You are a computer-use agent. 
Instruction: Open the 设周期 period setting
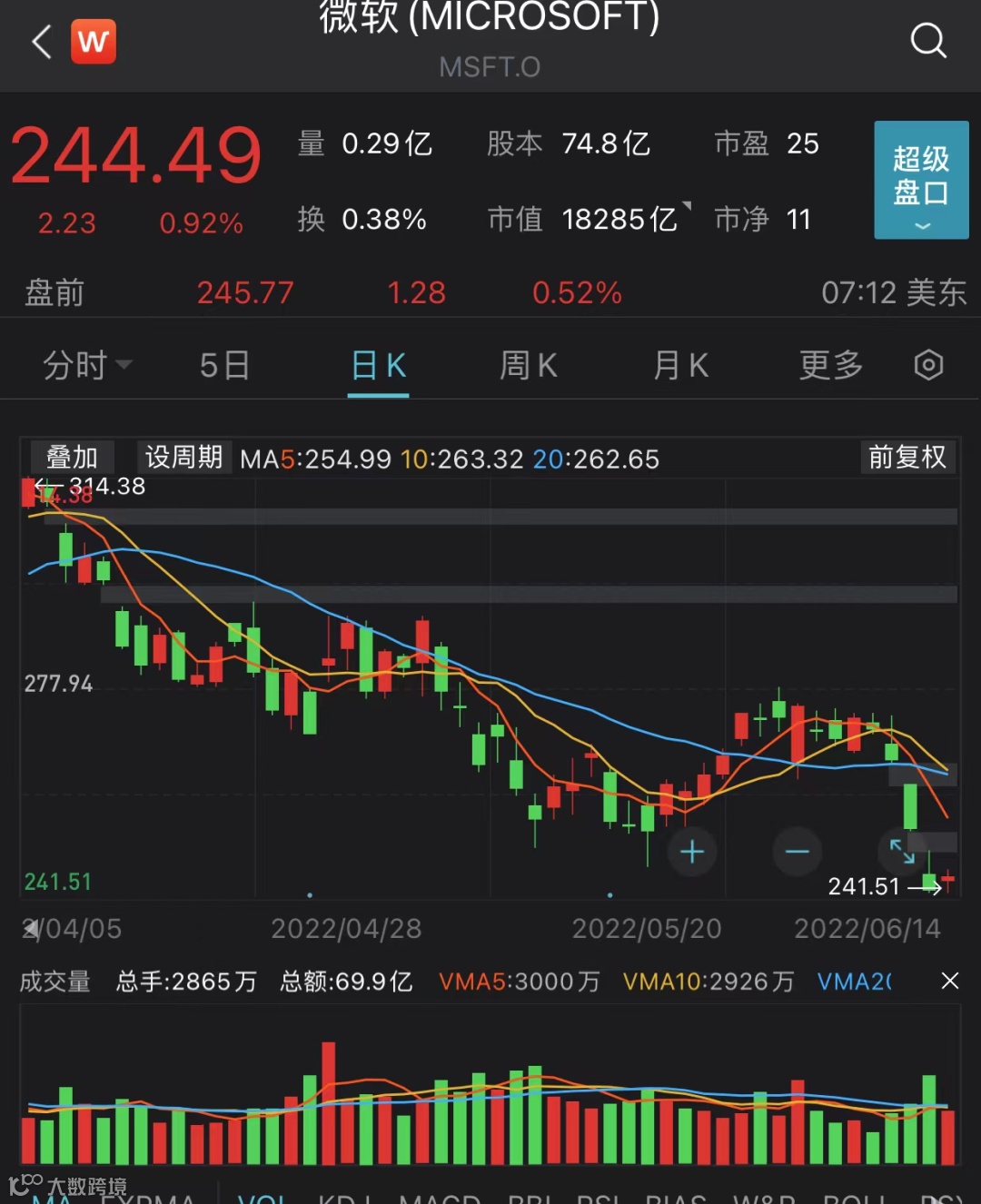(x=183, y=457)
